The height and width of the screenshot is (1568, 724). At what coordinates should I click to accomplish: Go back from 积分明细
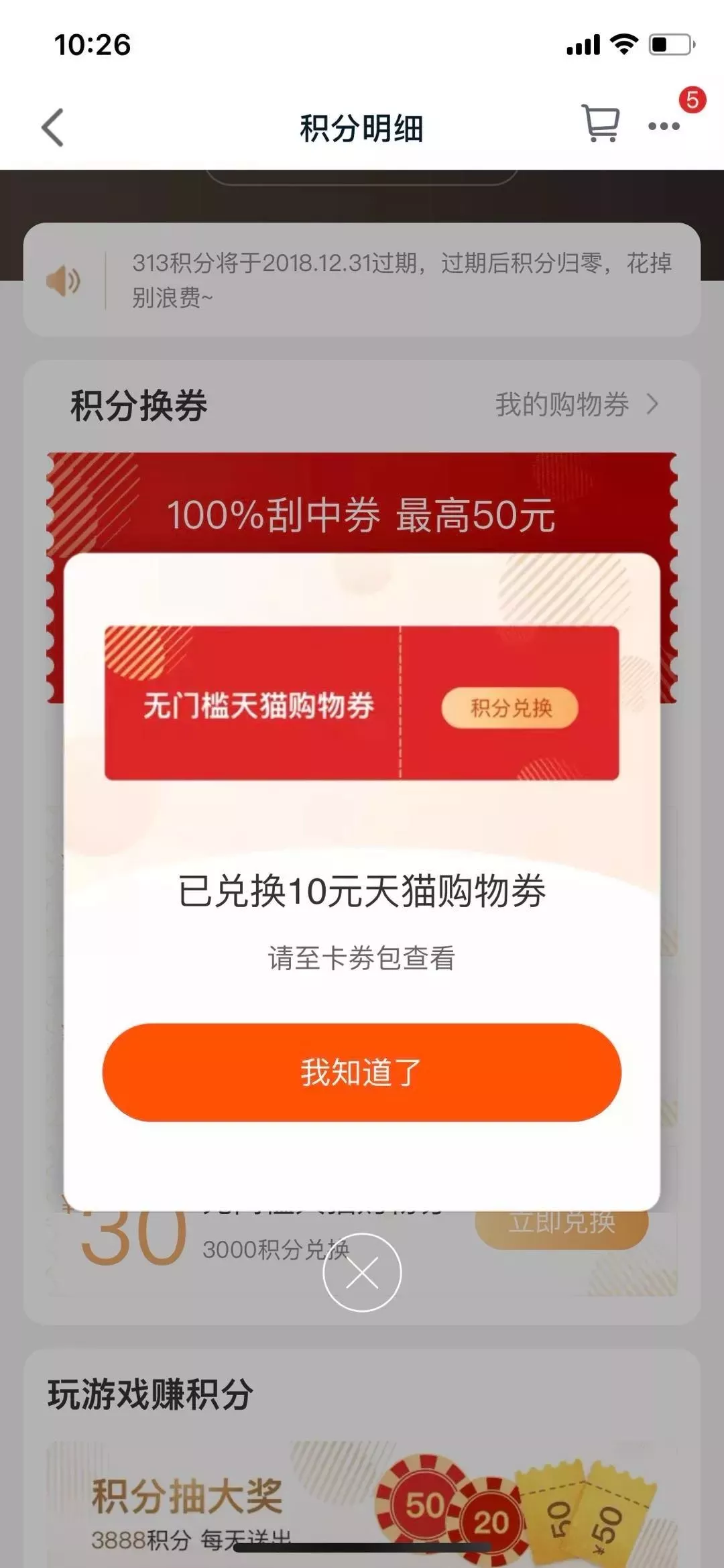click(x=53, y=127)
